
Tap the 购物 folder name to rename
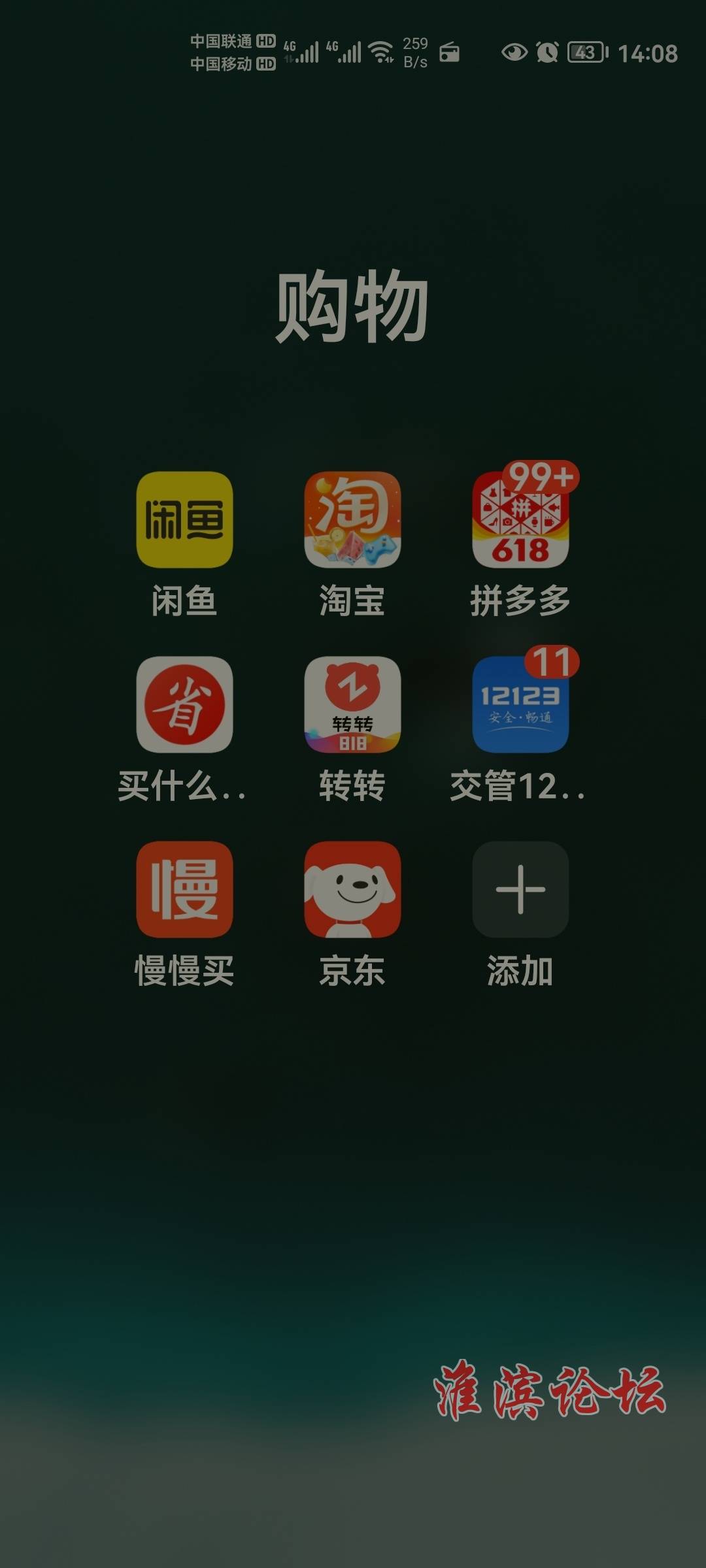(352, 306)
